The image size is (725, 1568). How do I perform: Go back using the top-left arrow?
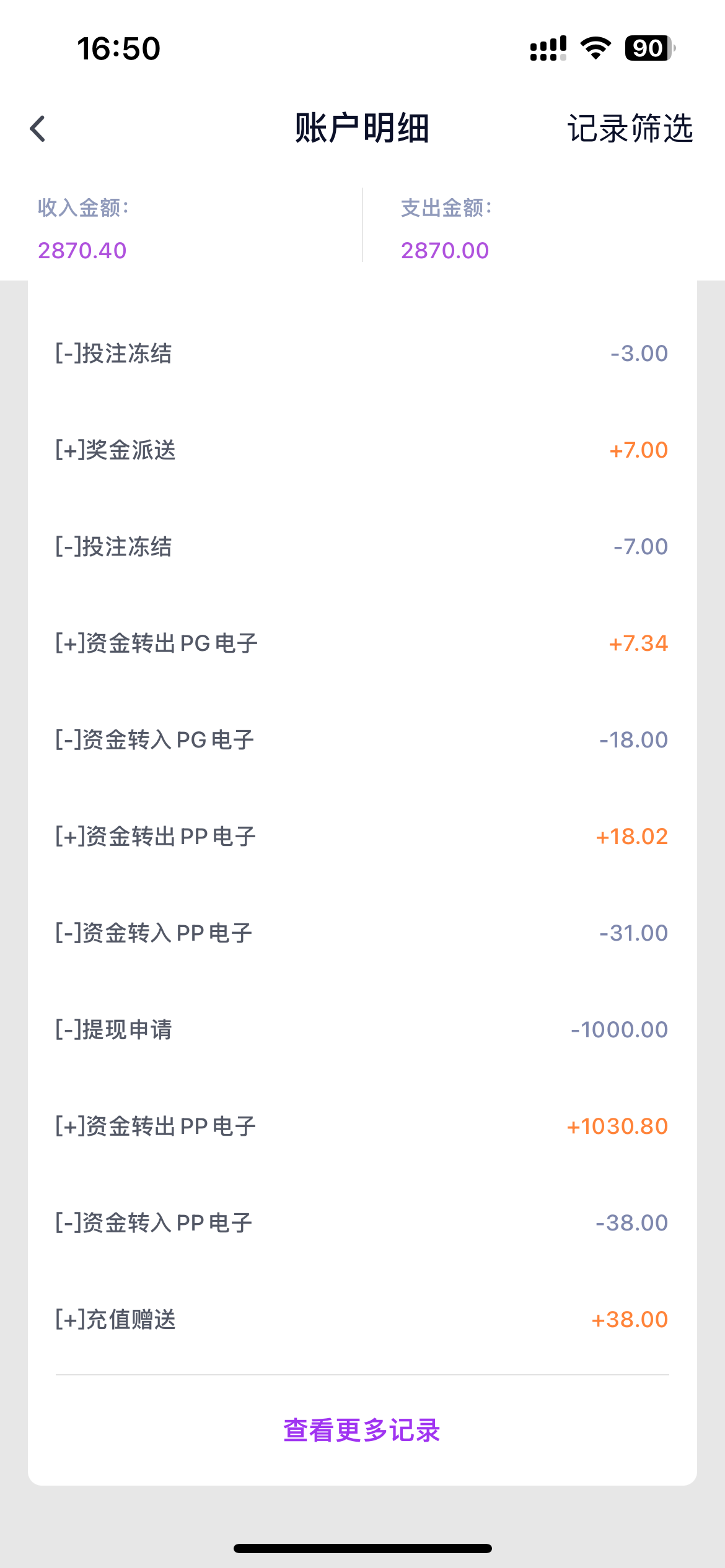38,129
